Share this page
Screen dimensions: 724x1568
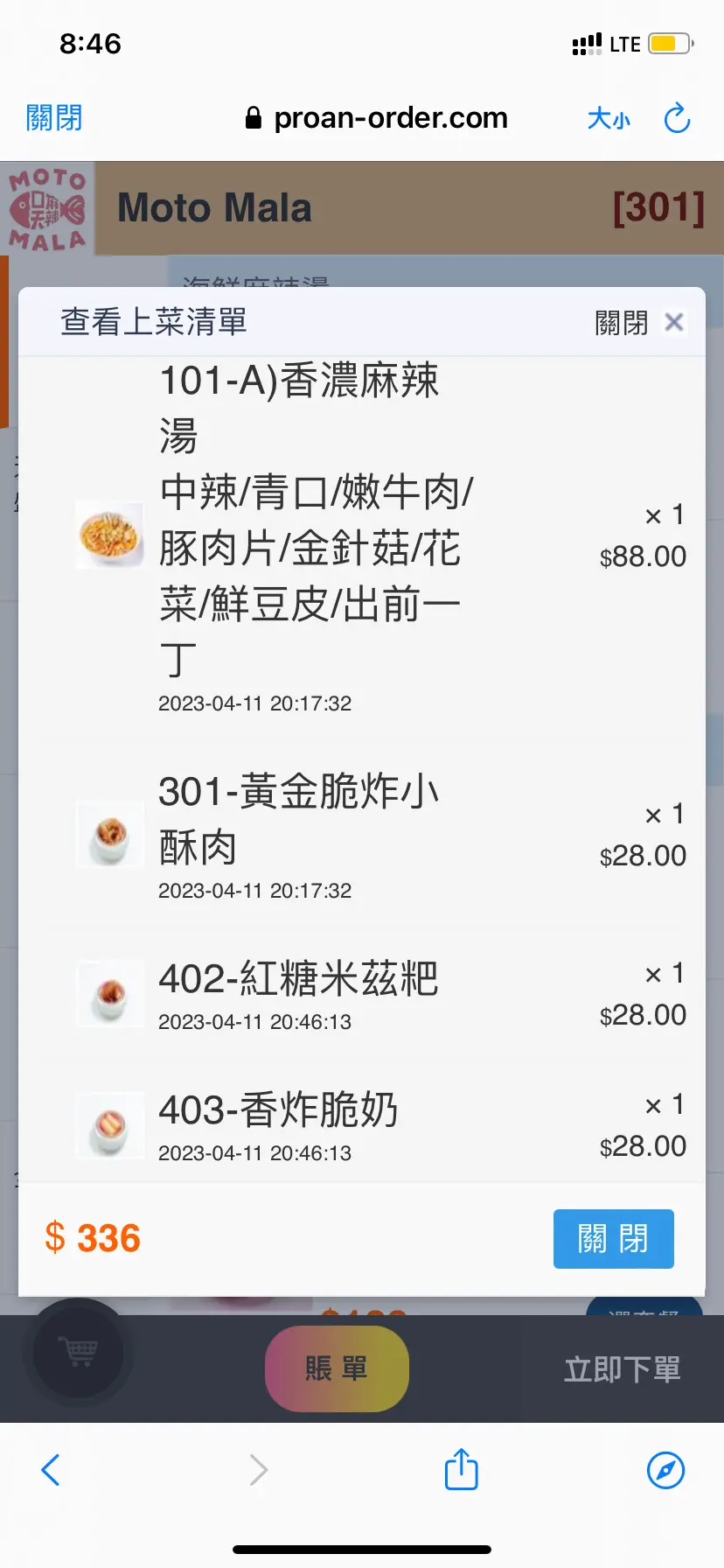461,1469
